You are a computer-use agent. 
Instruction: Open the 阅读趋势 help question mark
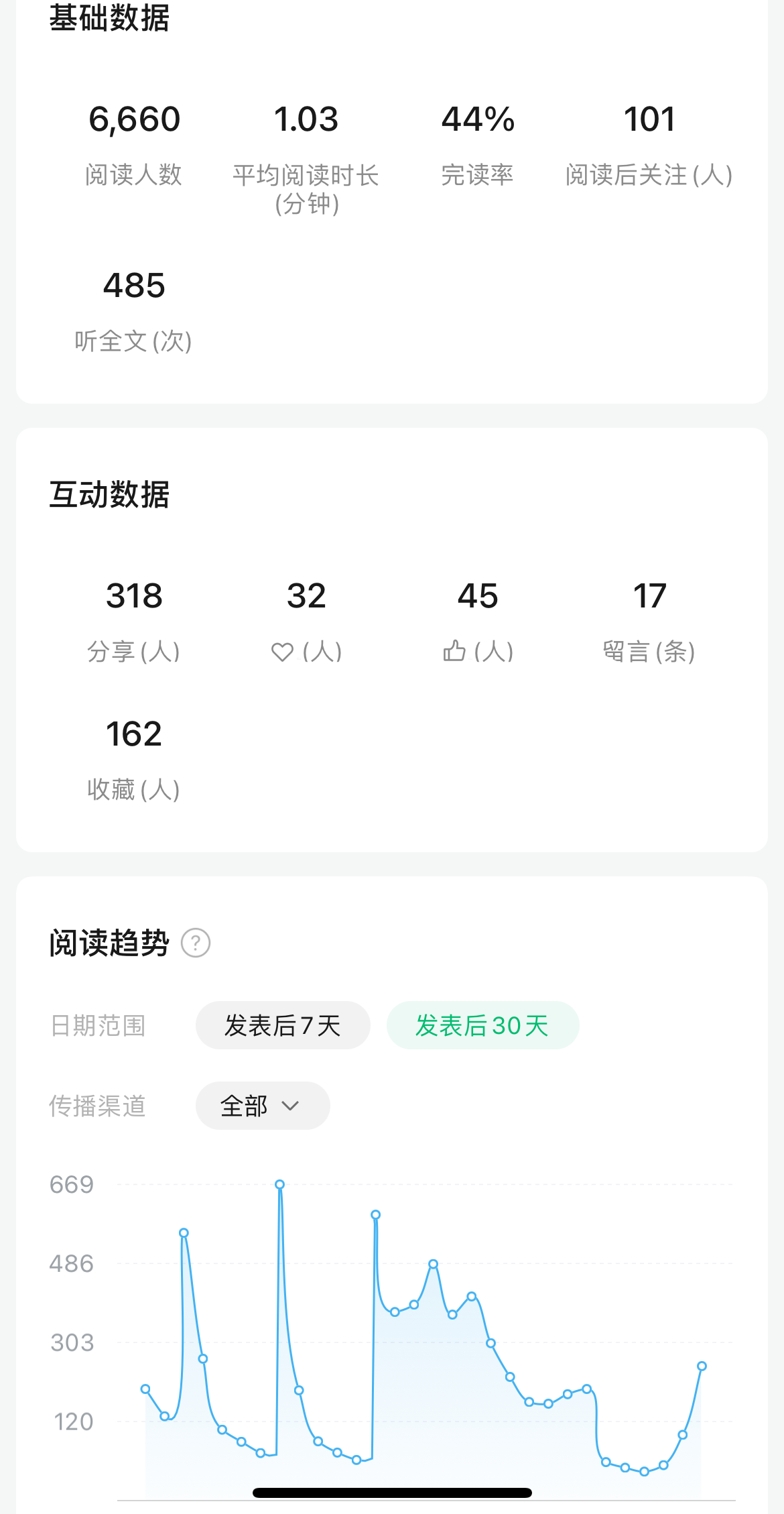pos(196,943)
